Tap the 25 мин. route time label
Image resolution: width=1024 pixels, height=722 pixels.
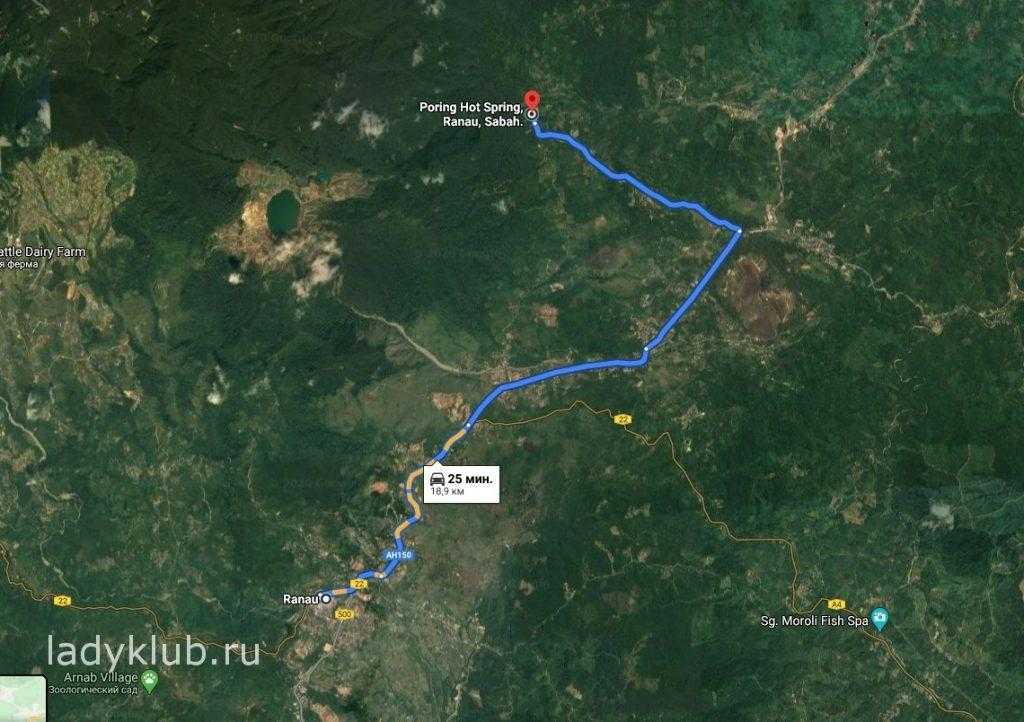[x=461, y=484]
